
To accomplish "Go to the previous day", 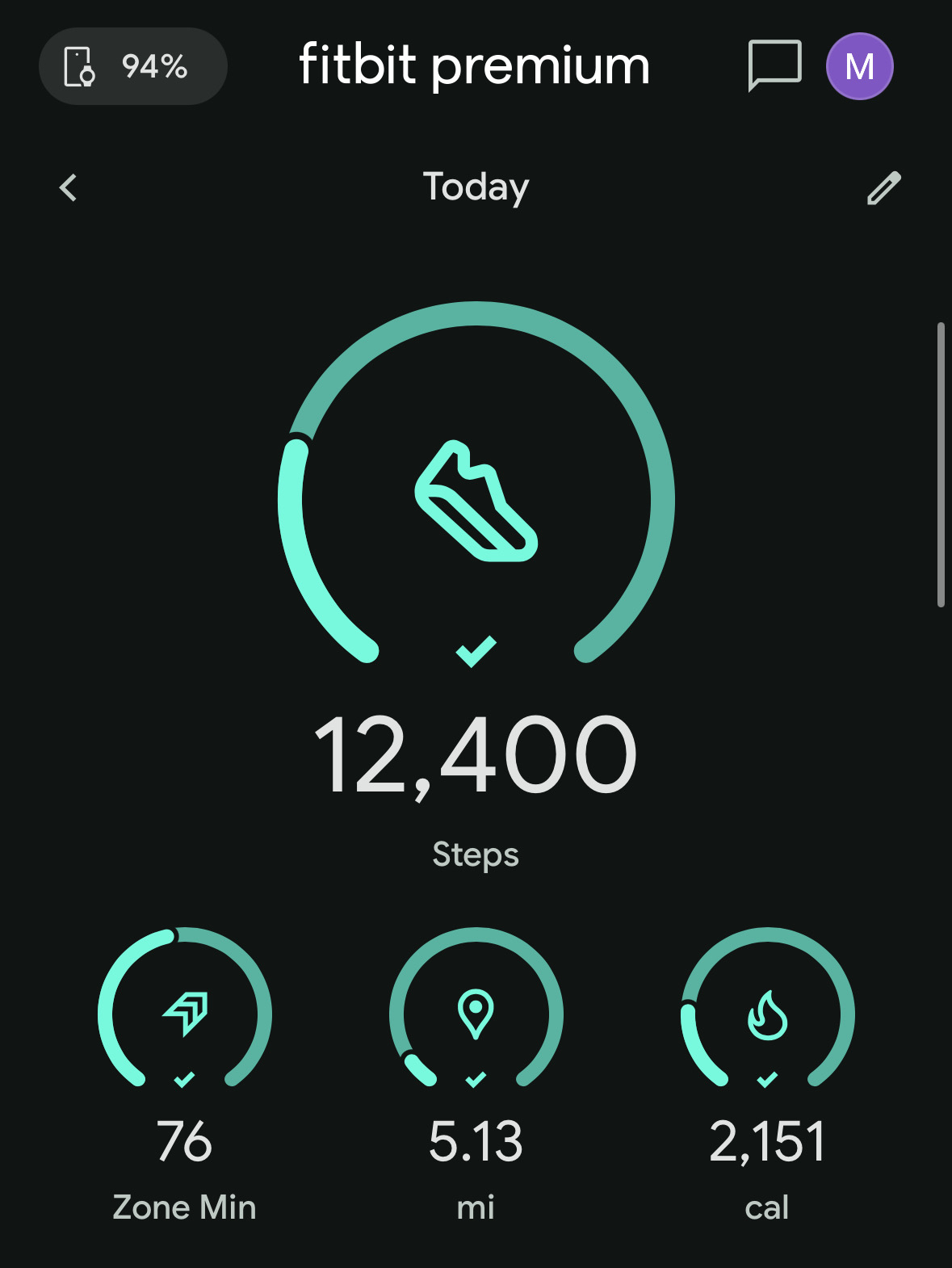I will [69, 188].
